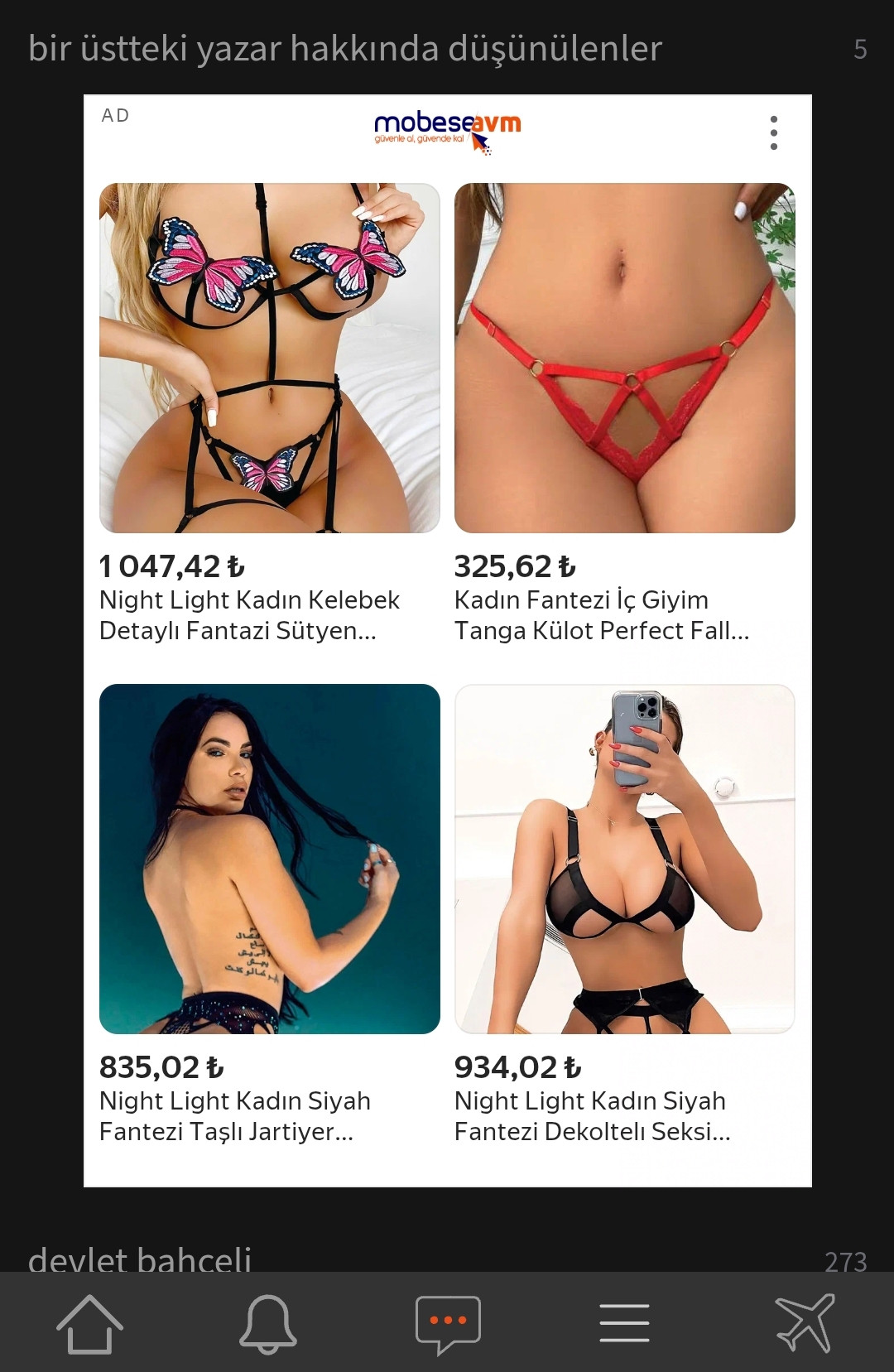Open the topic 'bir üstteki yazar hakkında düşünülenler'
The image size is (894, 1372).
pos(345,49)
